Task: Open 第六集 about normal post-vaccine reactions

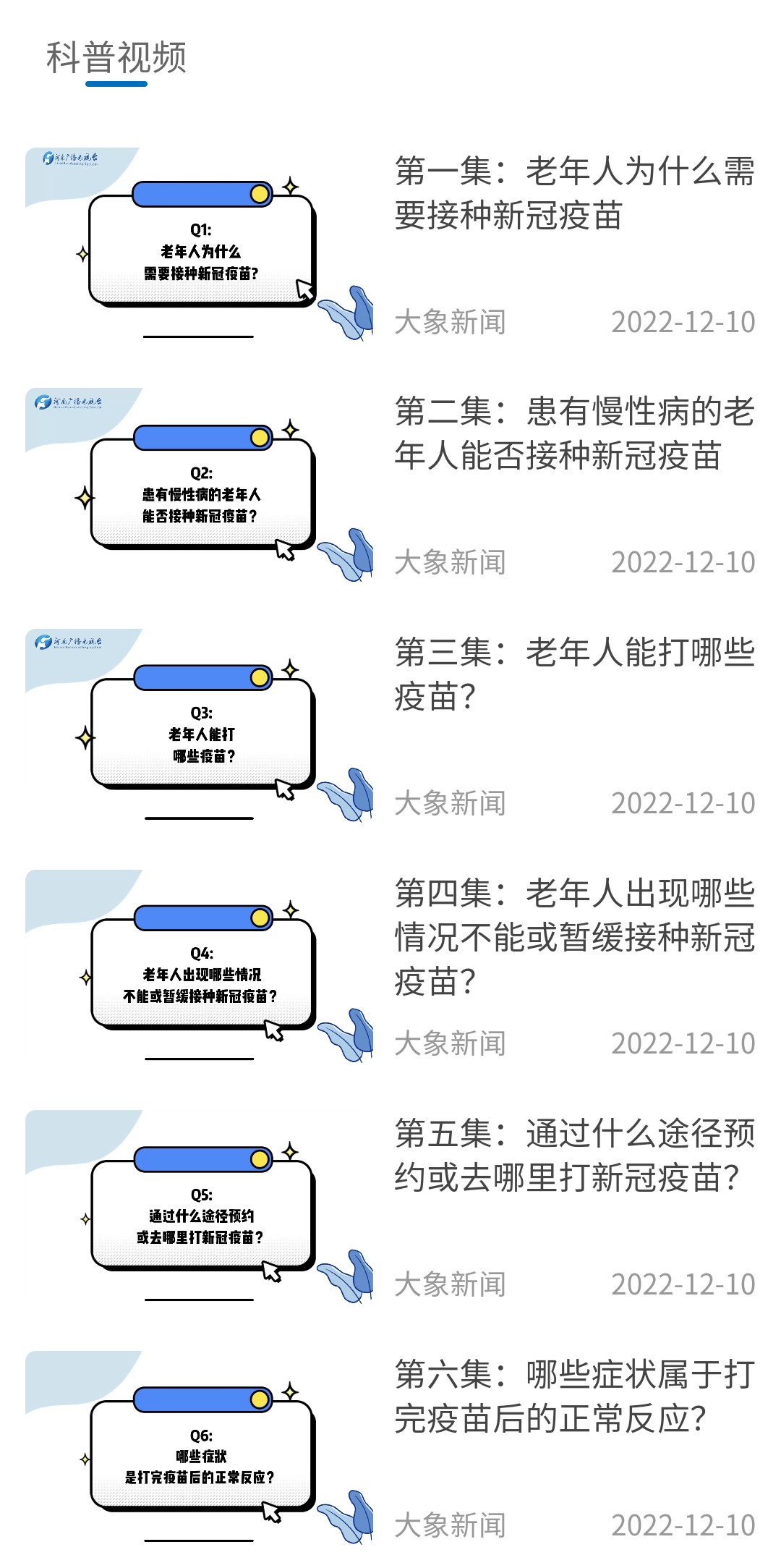Action: click(573, 1396)
